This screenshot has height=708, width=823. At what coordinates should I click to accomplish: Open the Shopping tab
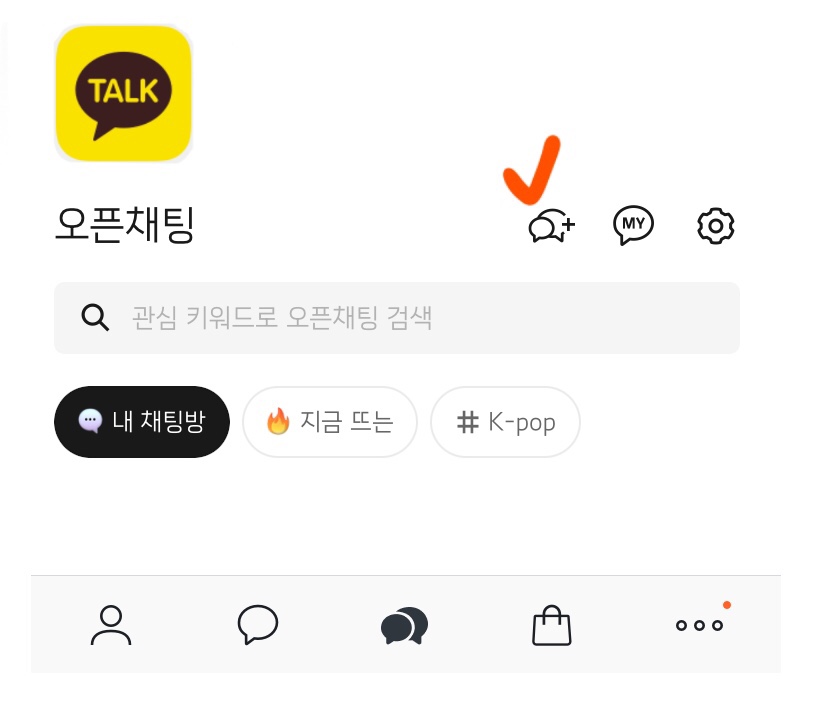coord(551,625)
